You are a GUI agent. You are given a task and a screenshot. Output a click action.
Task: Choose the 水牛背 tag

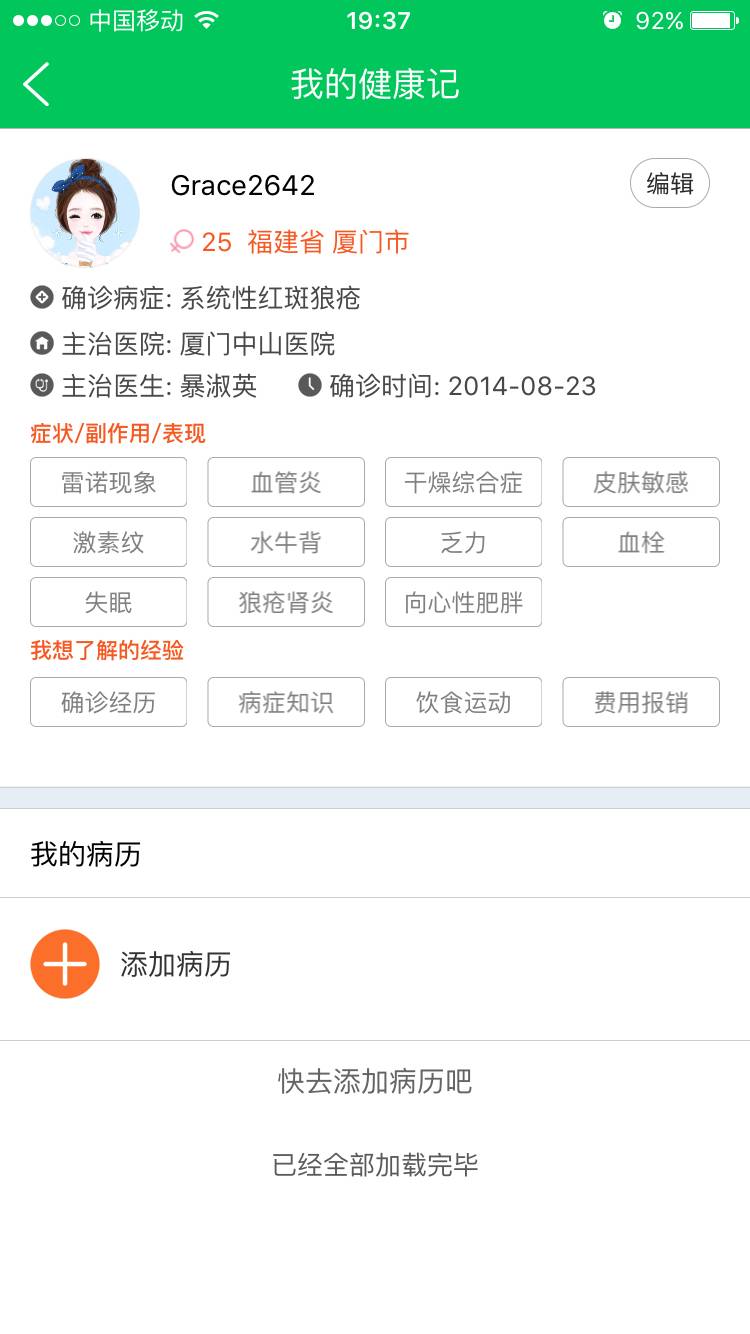click(x=286, y=543)
